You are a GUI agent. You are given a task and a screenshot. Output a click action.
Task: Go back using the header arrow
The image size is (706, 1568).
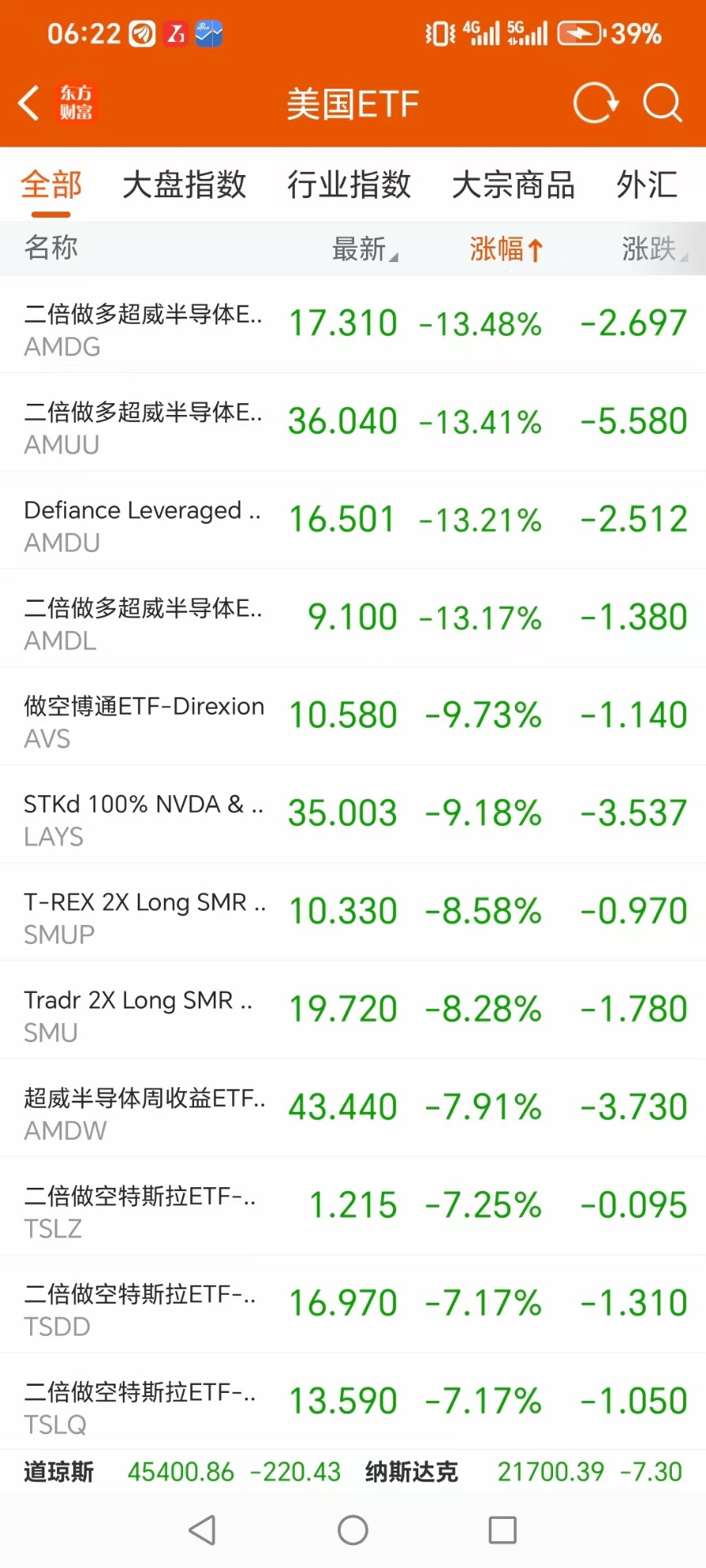tap(29, 103)
